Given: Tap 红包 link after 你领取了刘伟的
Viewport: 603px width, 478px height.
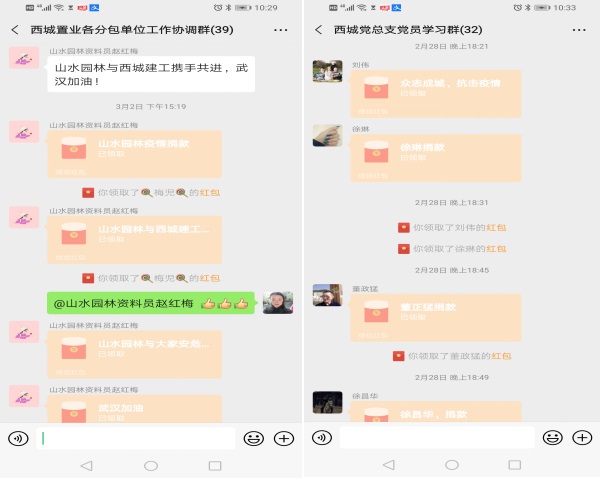Looking at the screenshot, I should click(497, 228).
